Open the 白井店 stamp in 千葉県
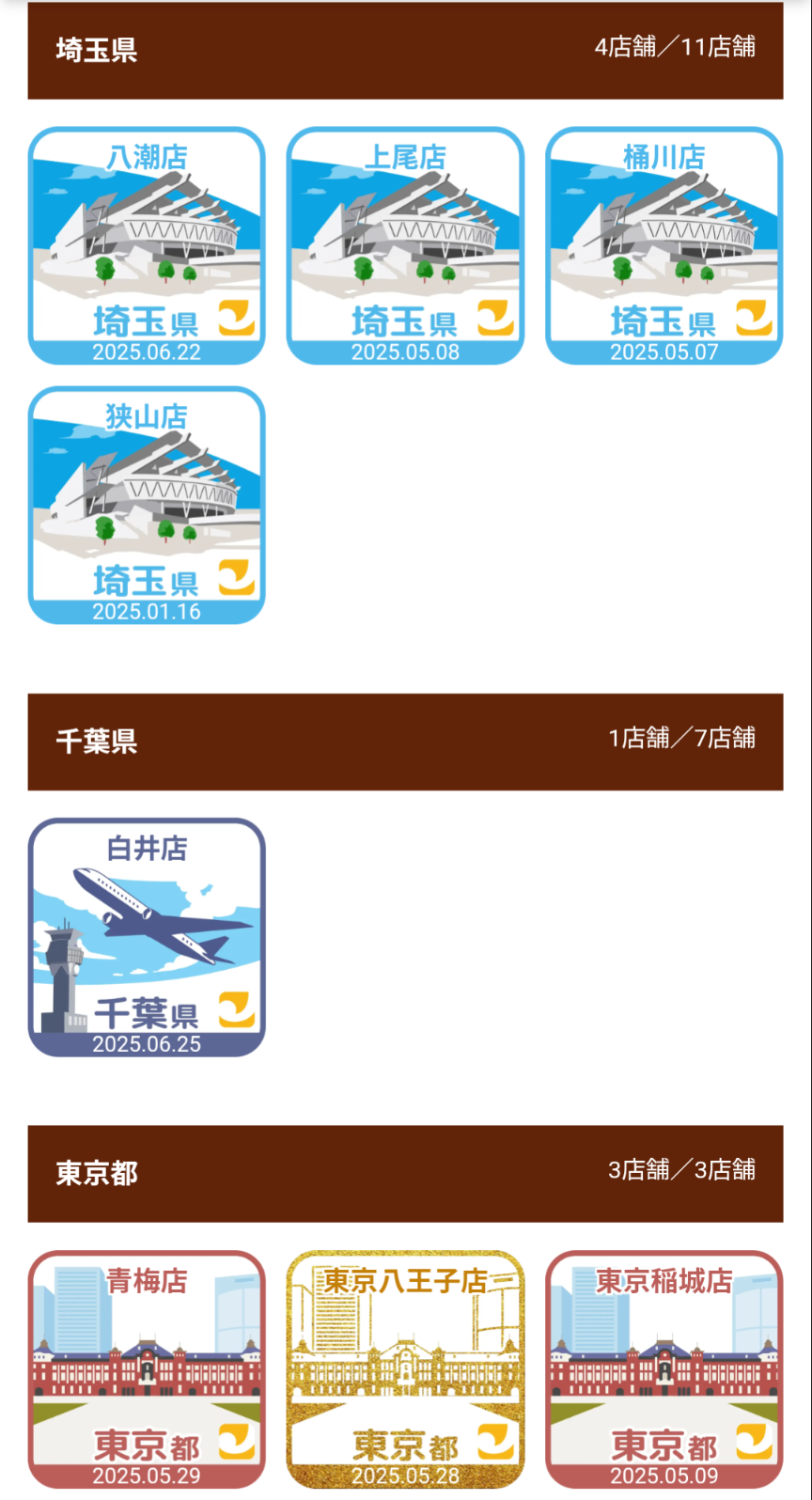The height and width of the screenshot is (1500, 812). click(147, 937)
